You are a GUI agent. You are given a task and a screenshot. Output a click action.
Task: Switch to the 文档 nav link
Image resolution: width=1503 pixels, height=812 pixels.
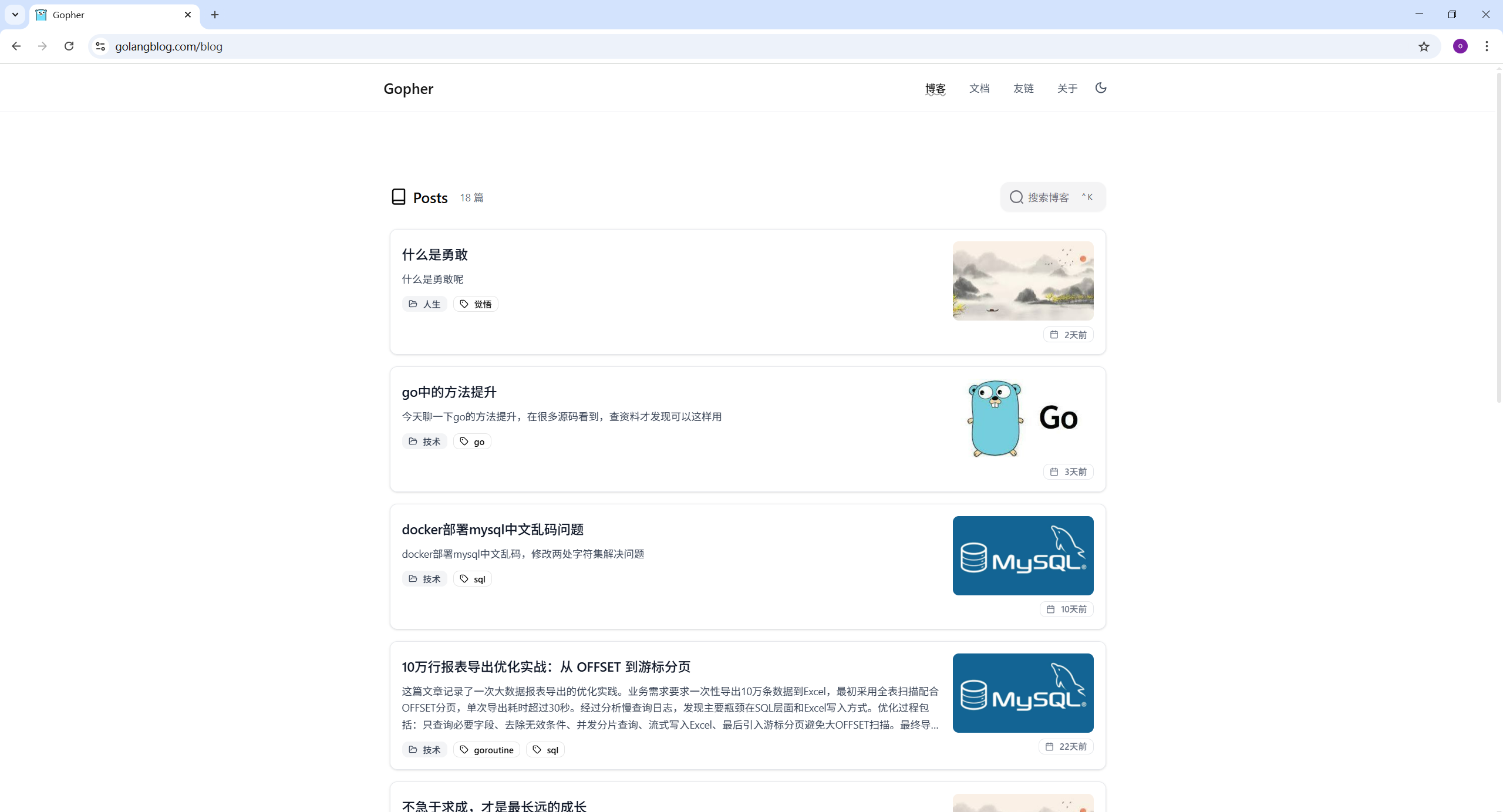pyautogui.click(x=979, y=88)
